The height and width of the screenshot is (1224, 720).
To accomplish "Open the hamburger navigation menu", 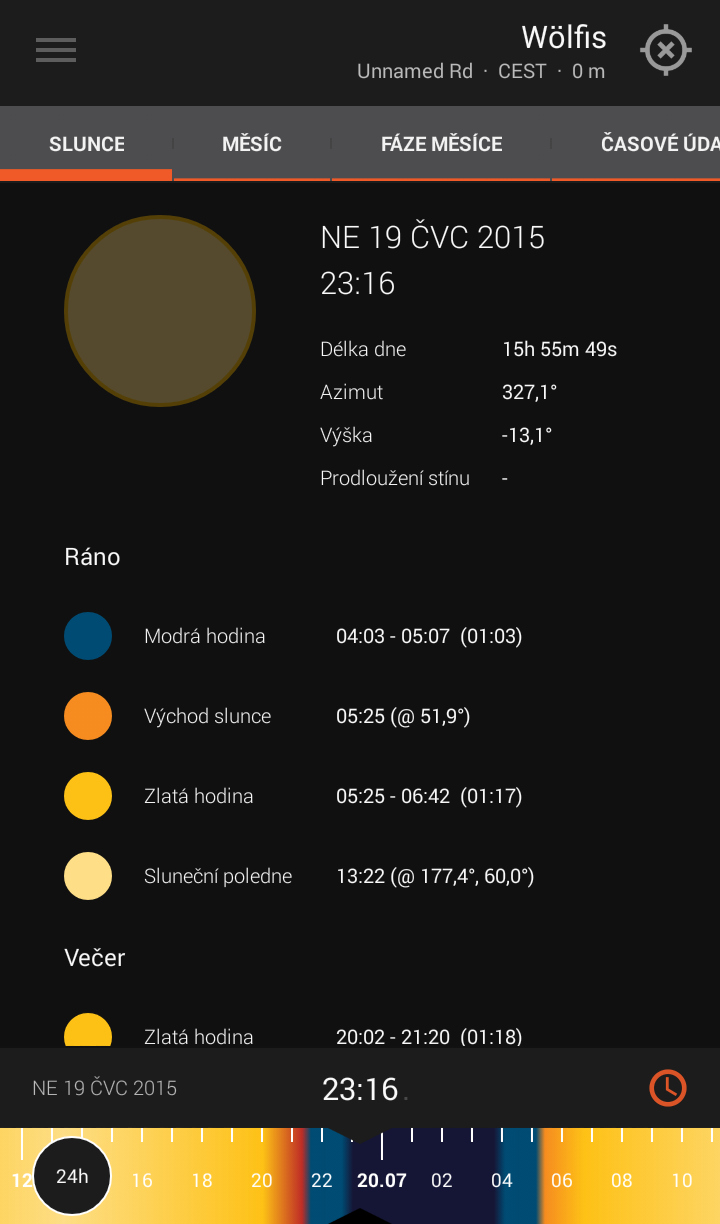I will tap(56, 50).
